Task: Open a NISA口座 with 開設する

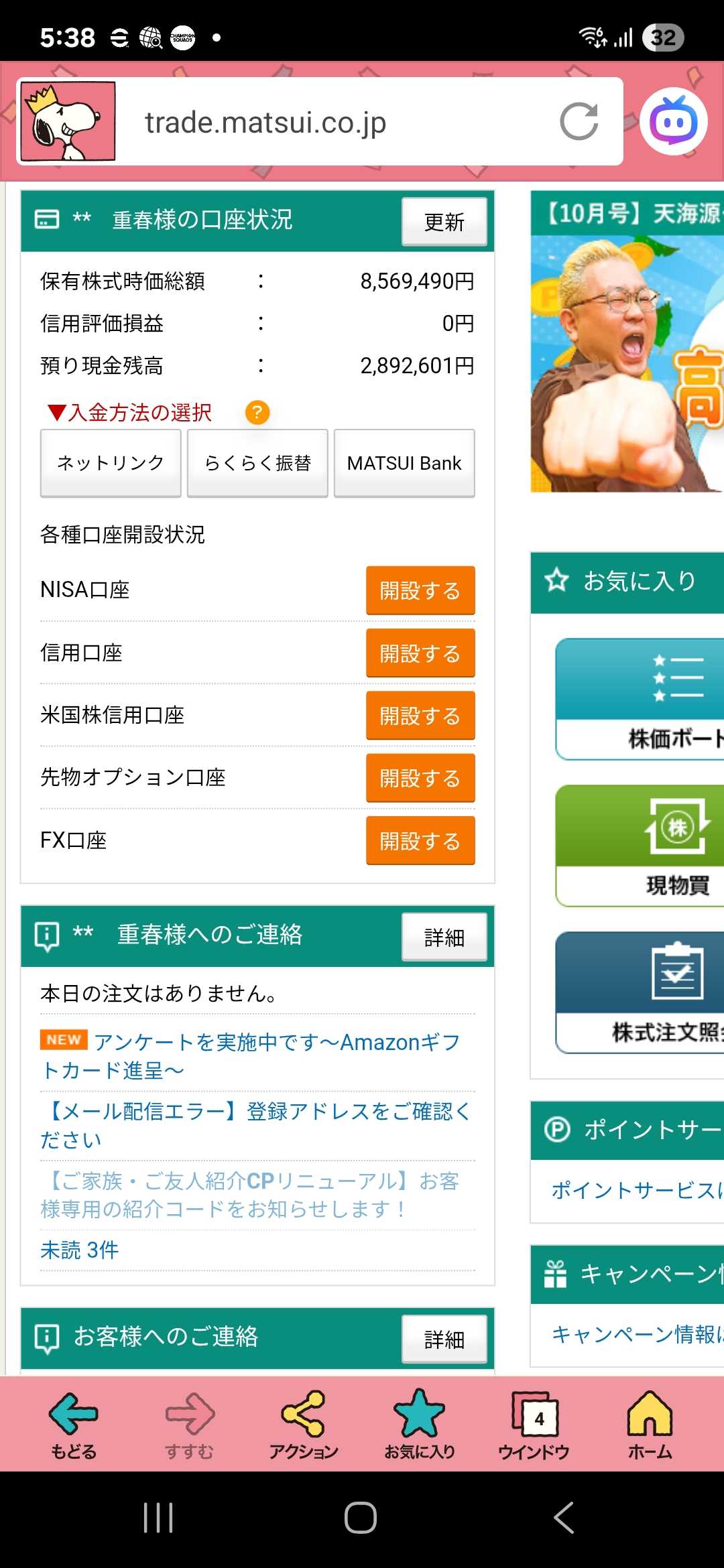Action: click(x=420, y=590)
